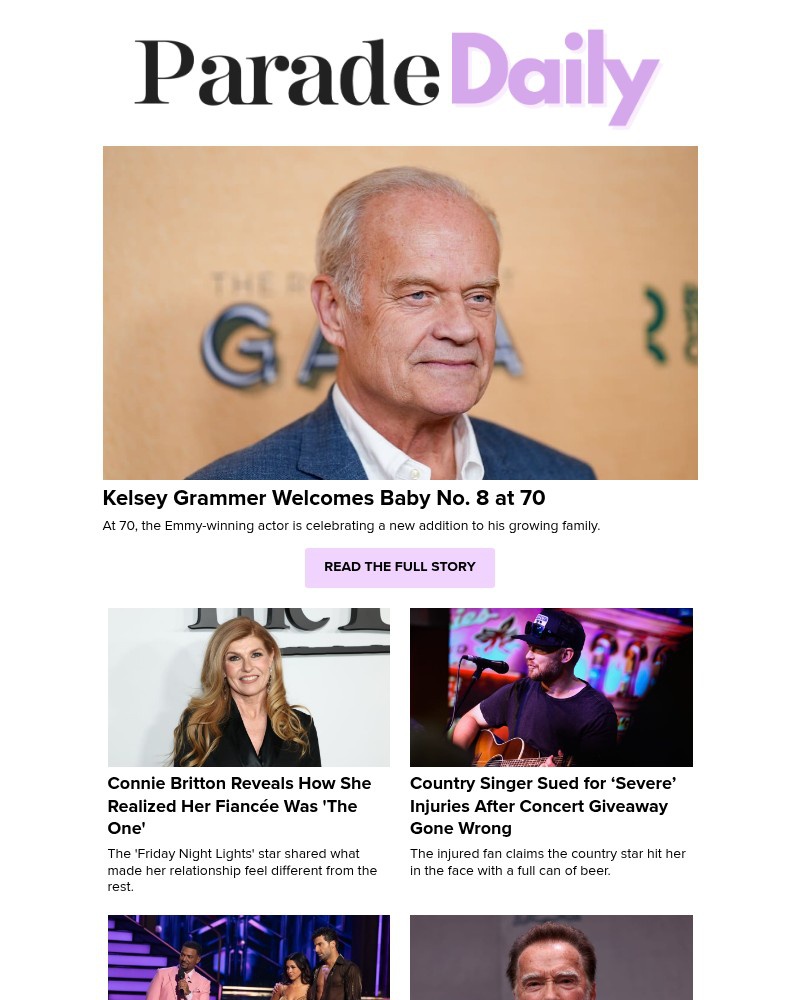Open the Connie Britton fiancée article
The width and height of the screenshot is (800, 1000).
pos(239,805)
